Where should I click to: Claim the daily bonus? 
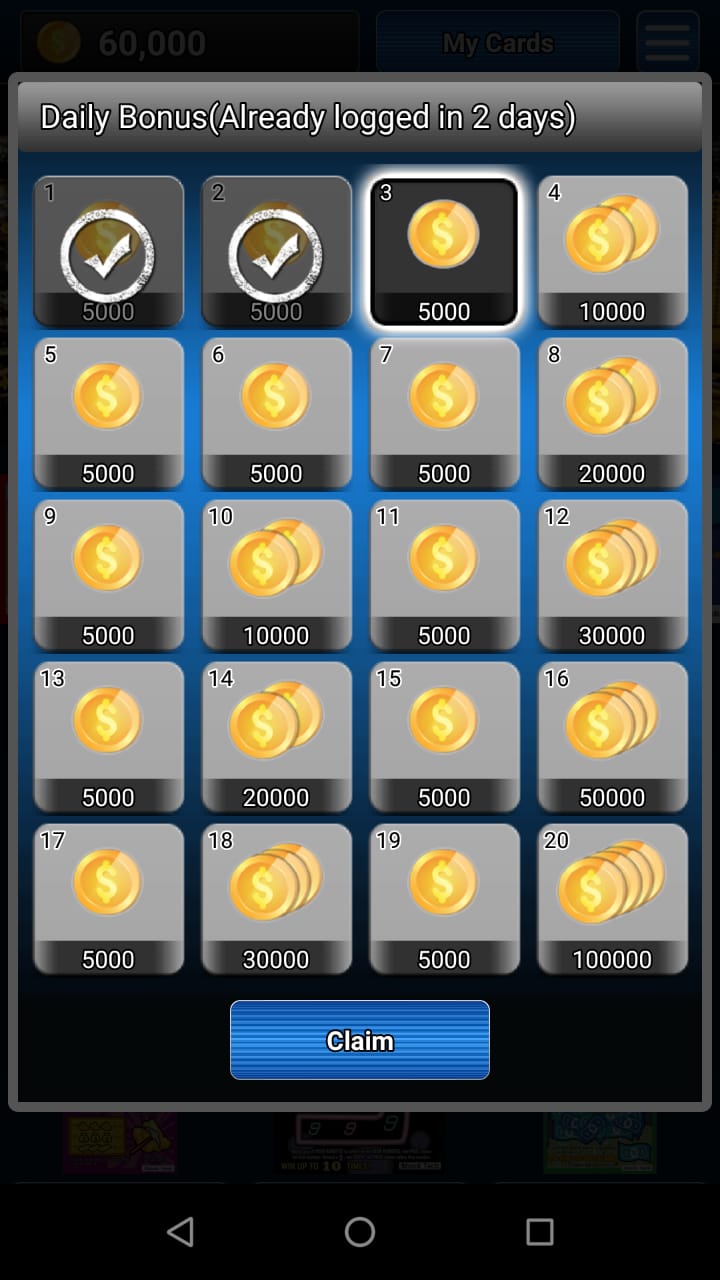pos(359,1040)
